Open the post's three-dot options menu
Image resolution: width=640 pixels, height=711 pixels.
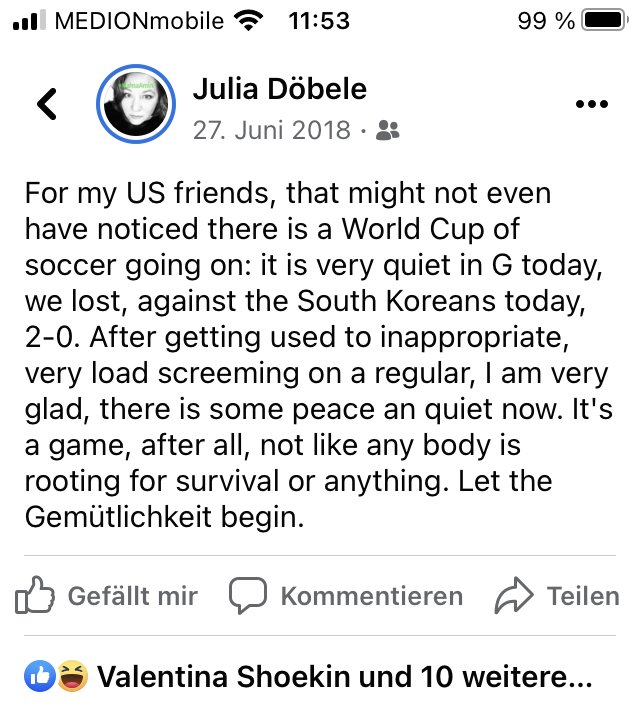point(591,104)
